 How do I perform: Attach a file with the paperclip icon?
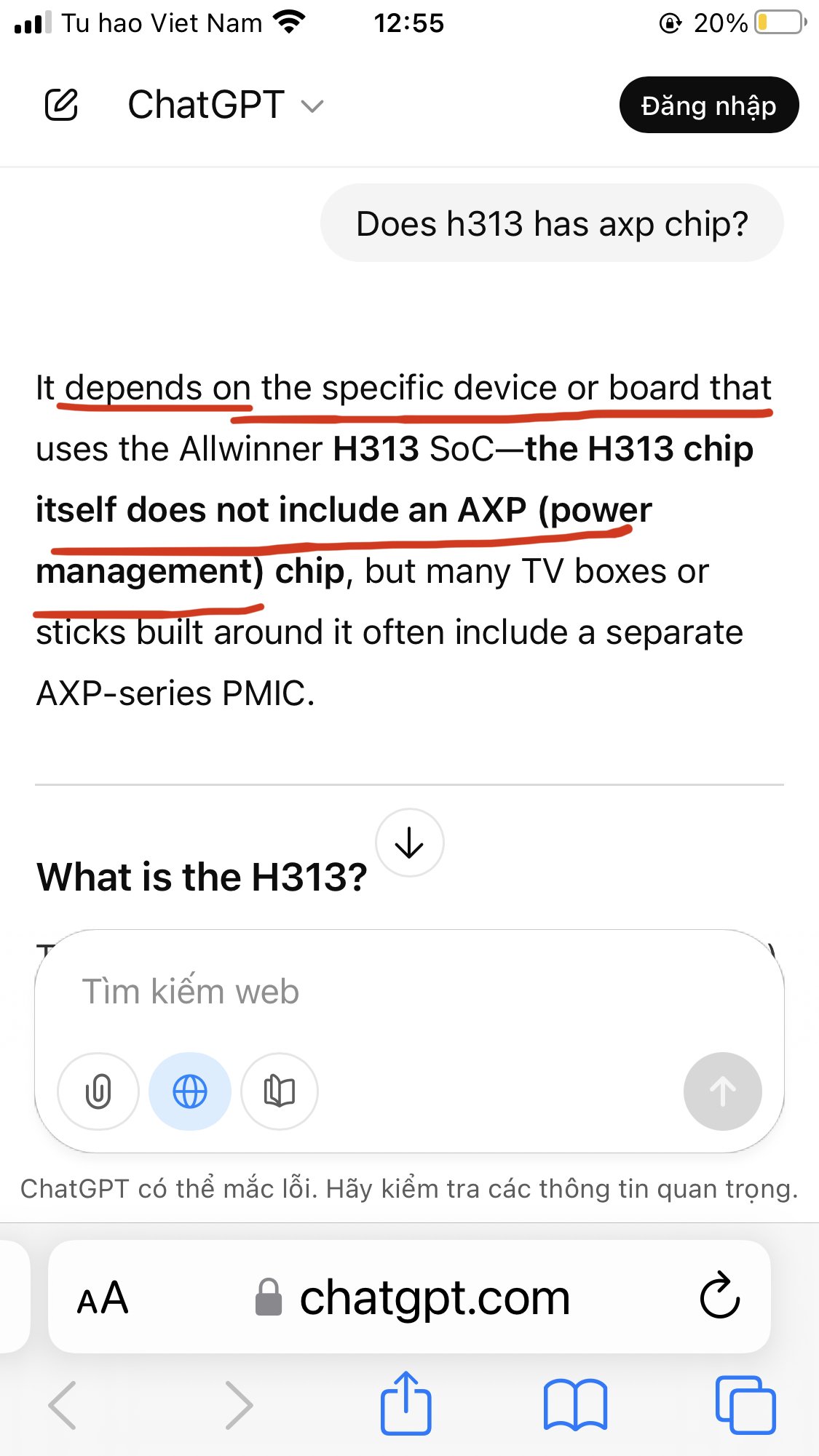(x=98, y=1091)
